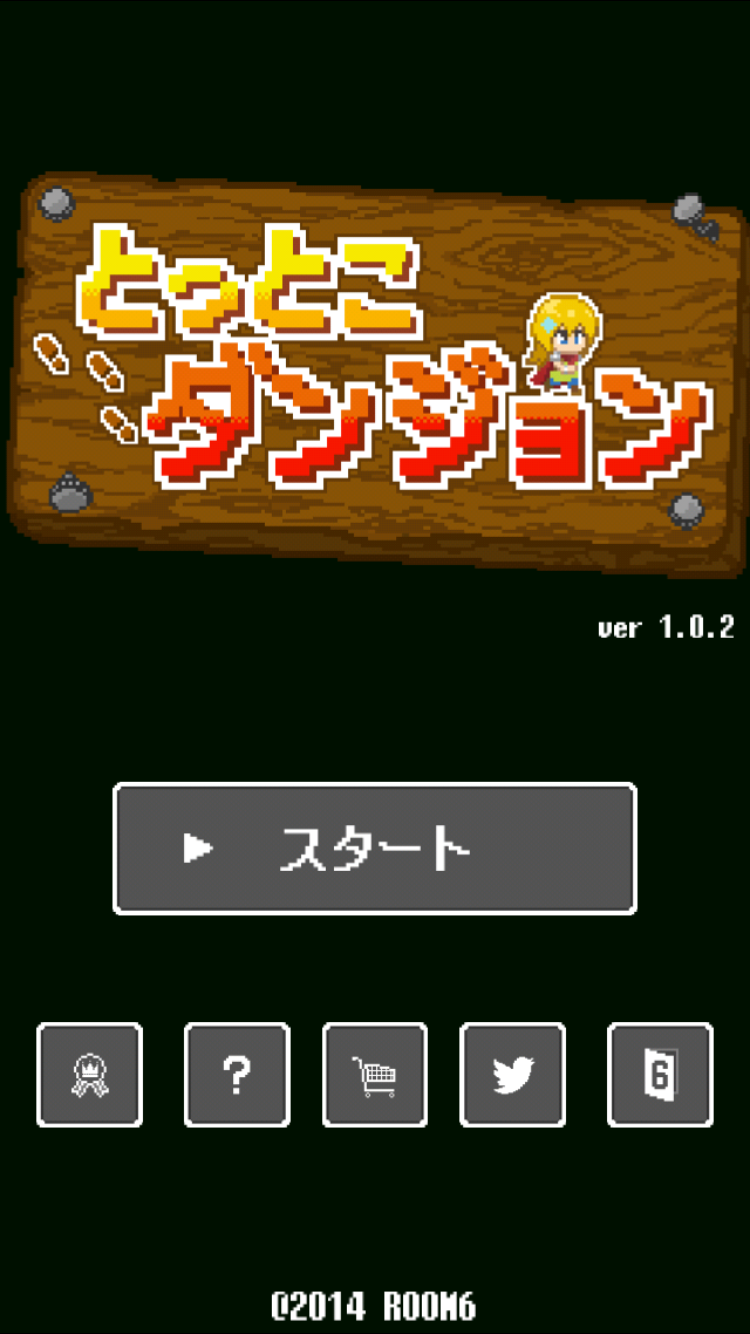Tap the スタート button to begin
The width and height of the screenshot is (750, 1334).
coord(375,848)
